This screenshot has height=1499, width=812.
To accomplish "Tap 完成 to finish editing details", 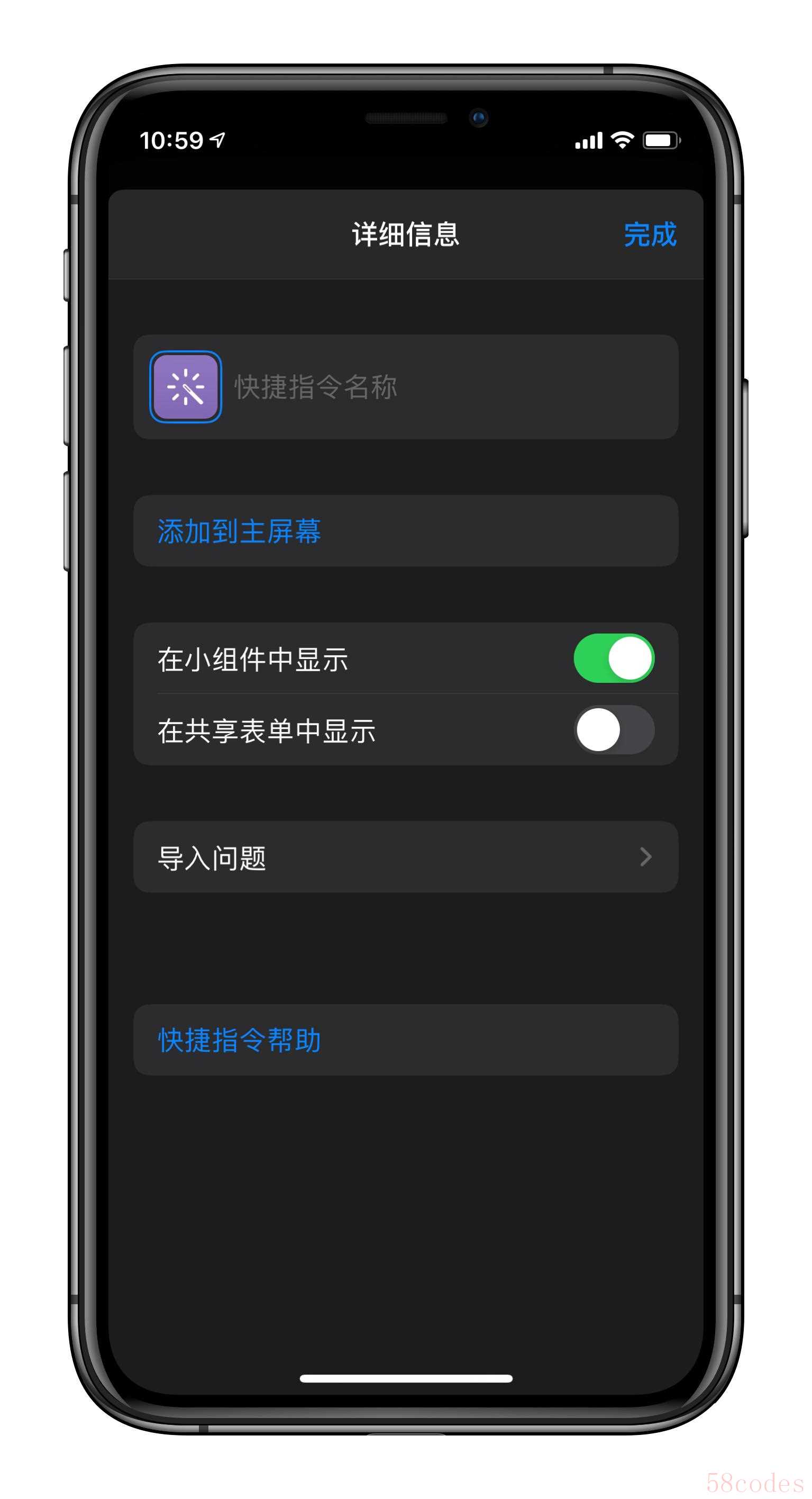I will click(650, 235).
